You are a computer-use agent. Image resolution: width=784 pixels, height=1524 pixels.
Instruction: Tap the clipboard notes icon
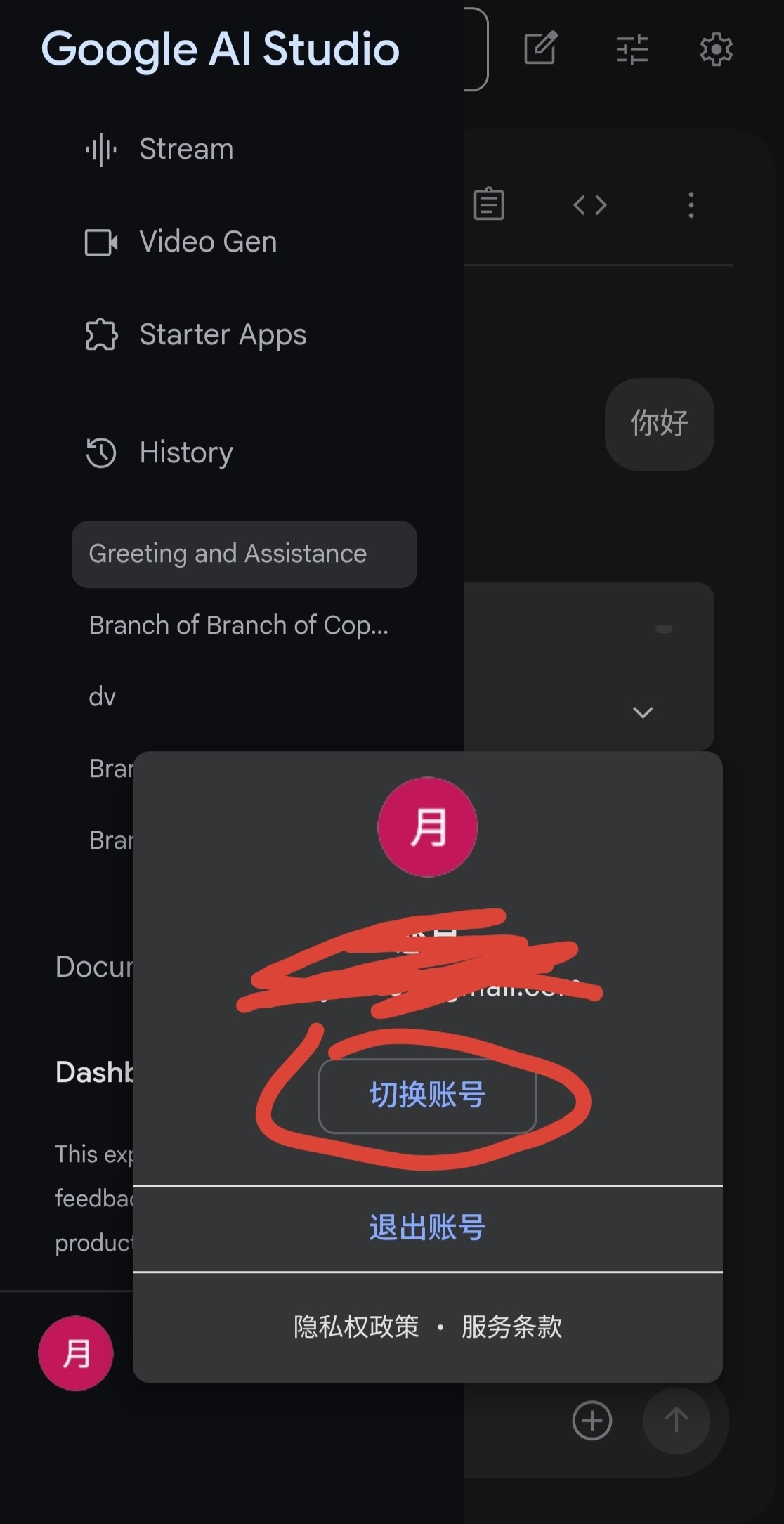click(489, 204)
